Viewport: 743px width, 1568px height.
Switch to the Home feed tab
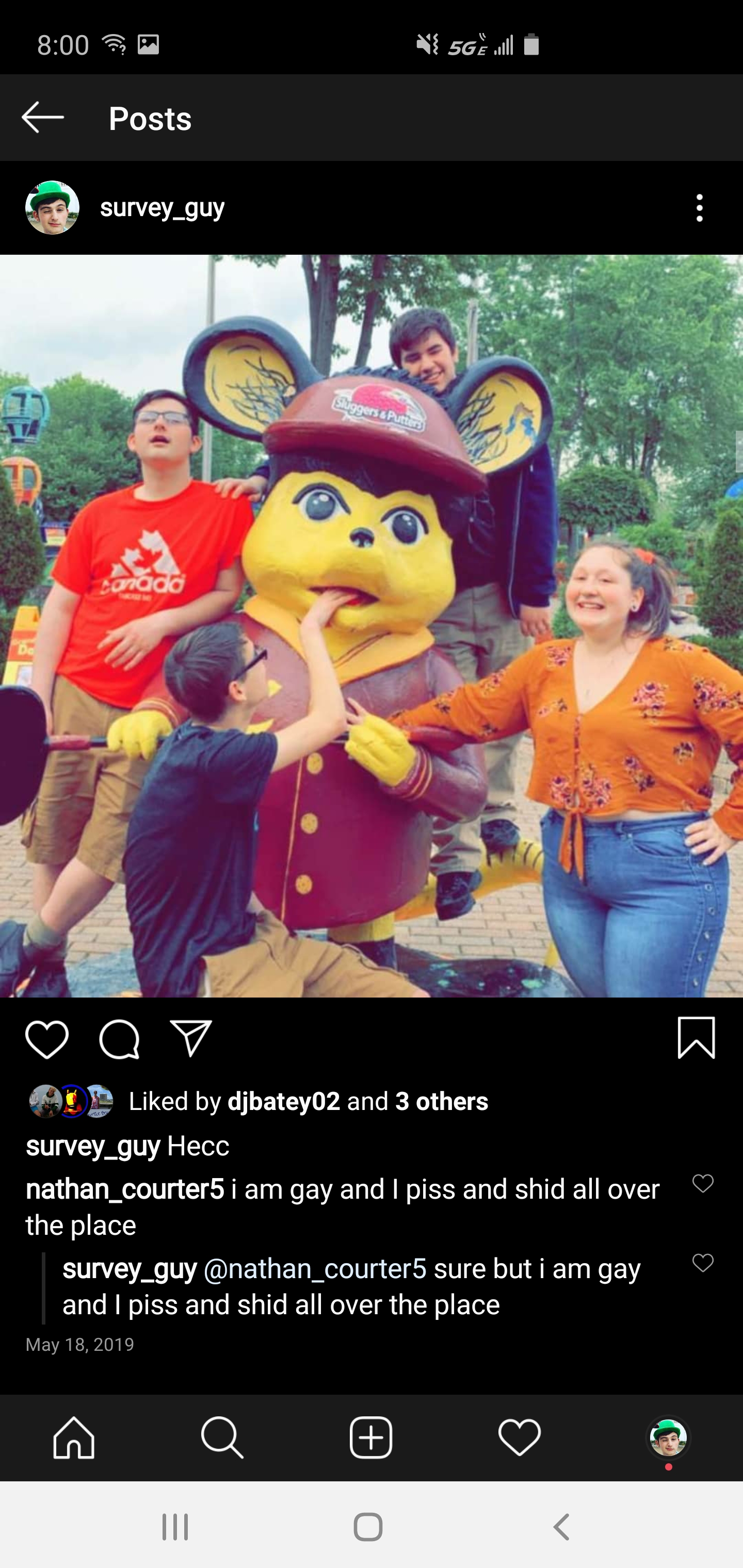(x=74, y=1438)
